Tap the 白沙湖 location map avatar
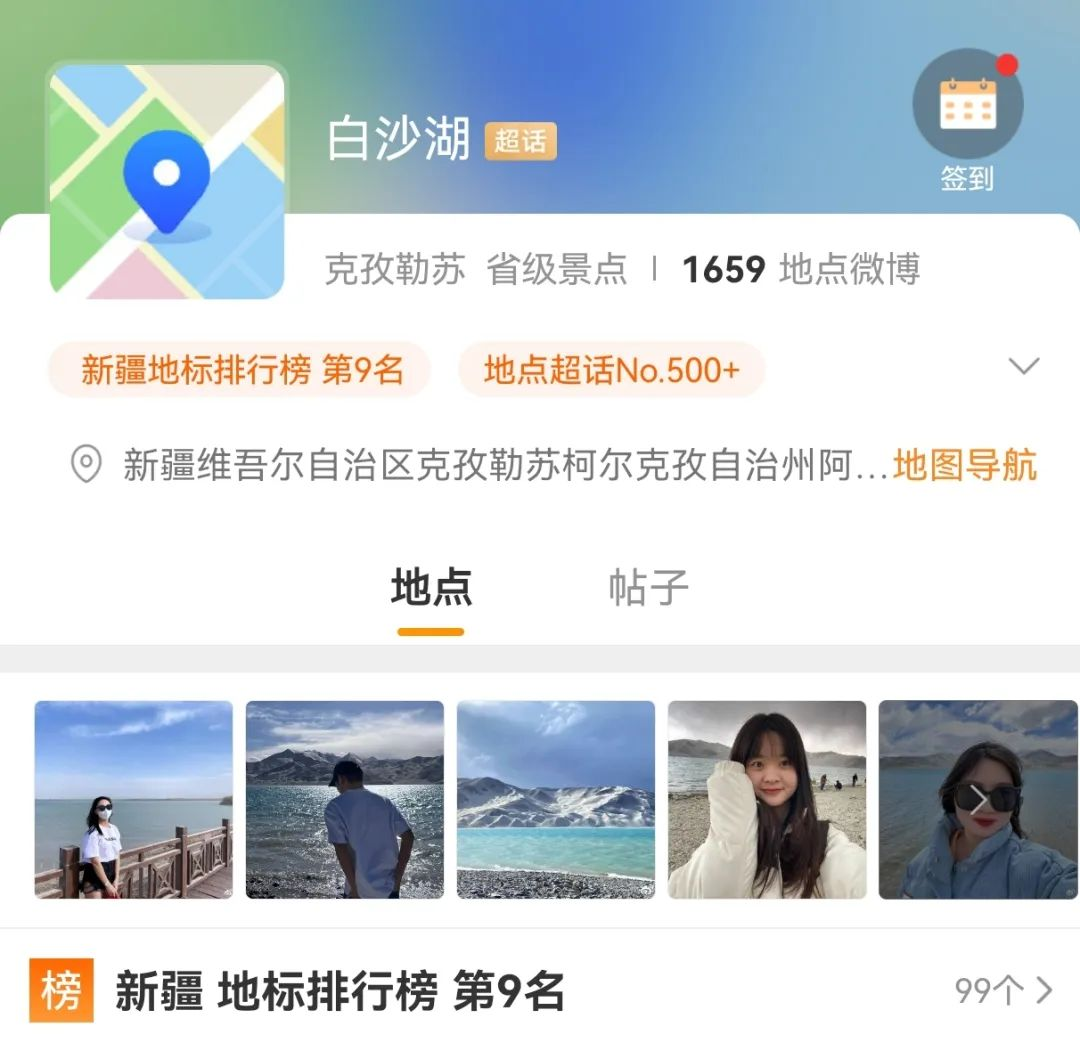1080x1051 pixels. point(167,181)
